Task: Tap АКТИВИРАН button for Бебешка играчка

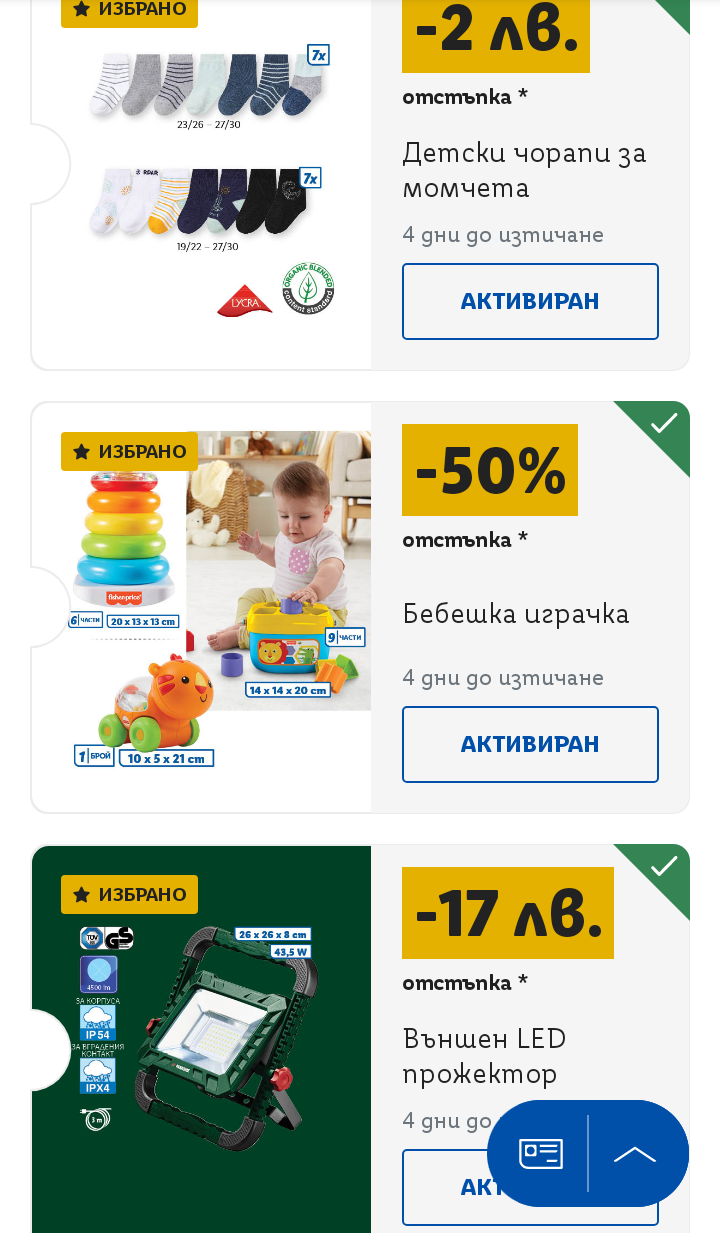Action: 530,744
